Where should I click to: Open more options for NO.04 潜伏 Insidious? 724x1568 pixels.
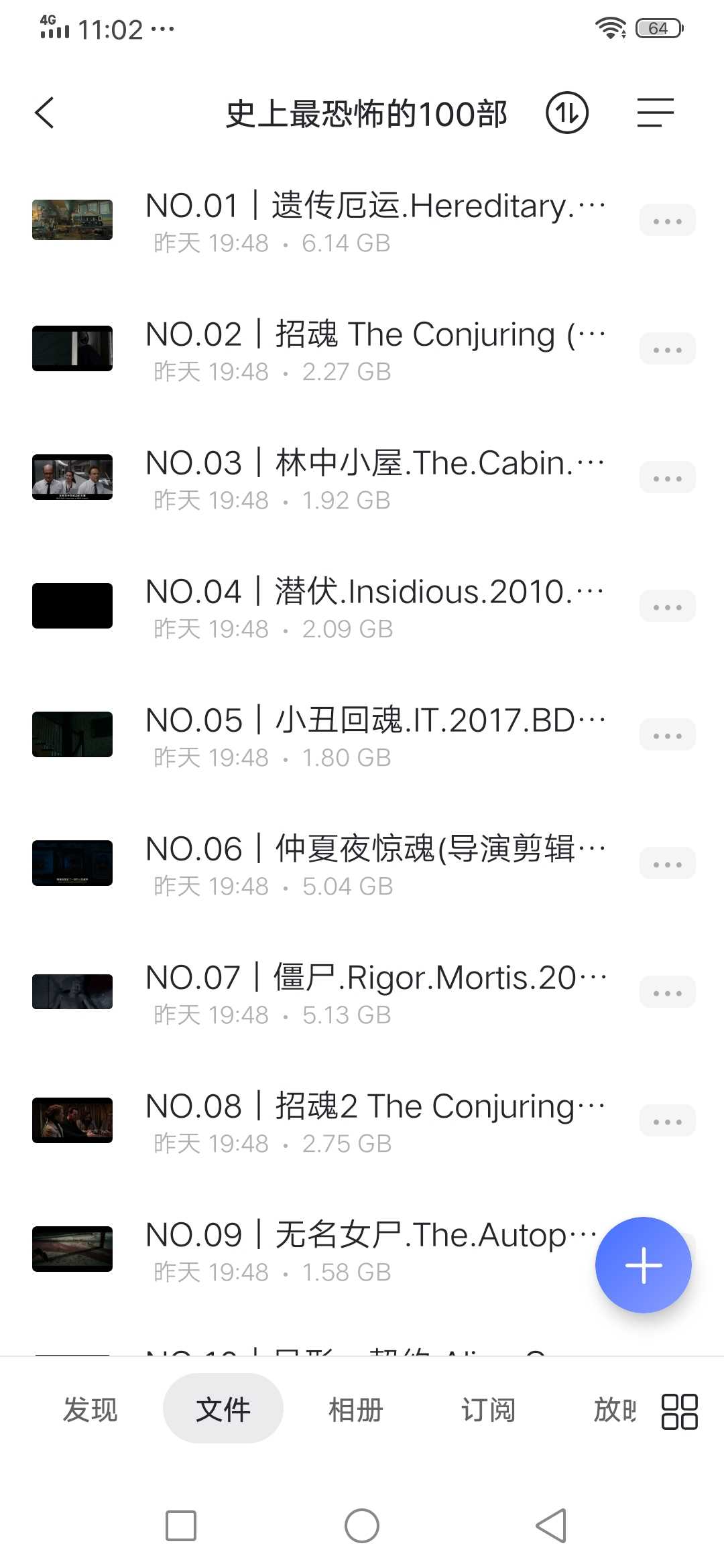tap(668, 607)
